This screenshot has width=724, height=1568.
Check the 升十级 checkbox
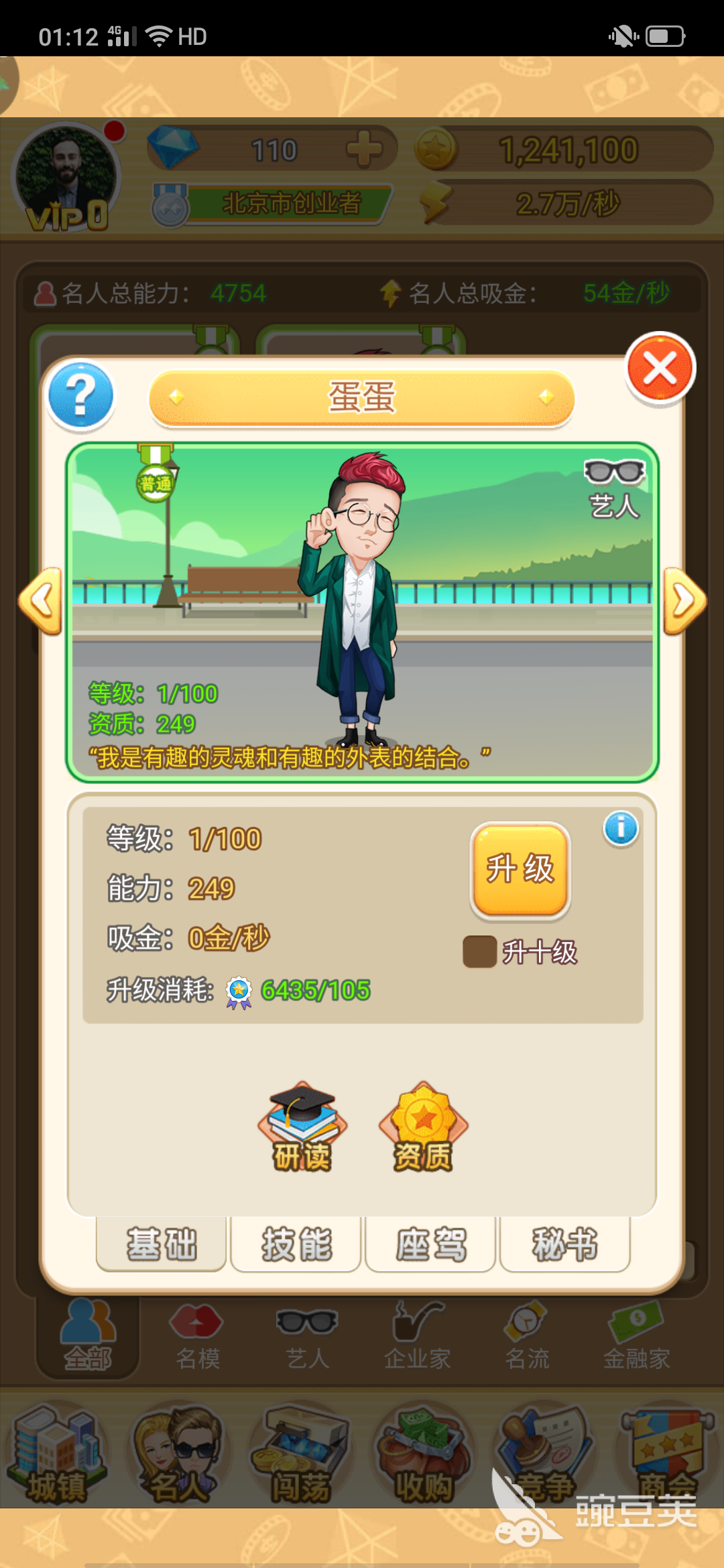click(480, 952)
